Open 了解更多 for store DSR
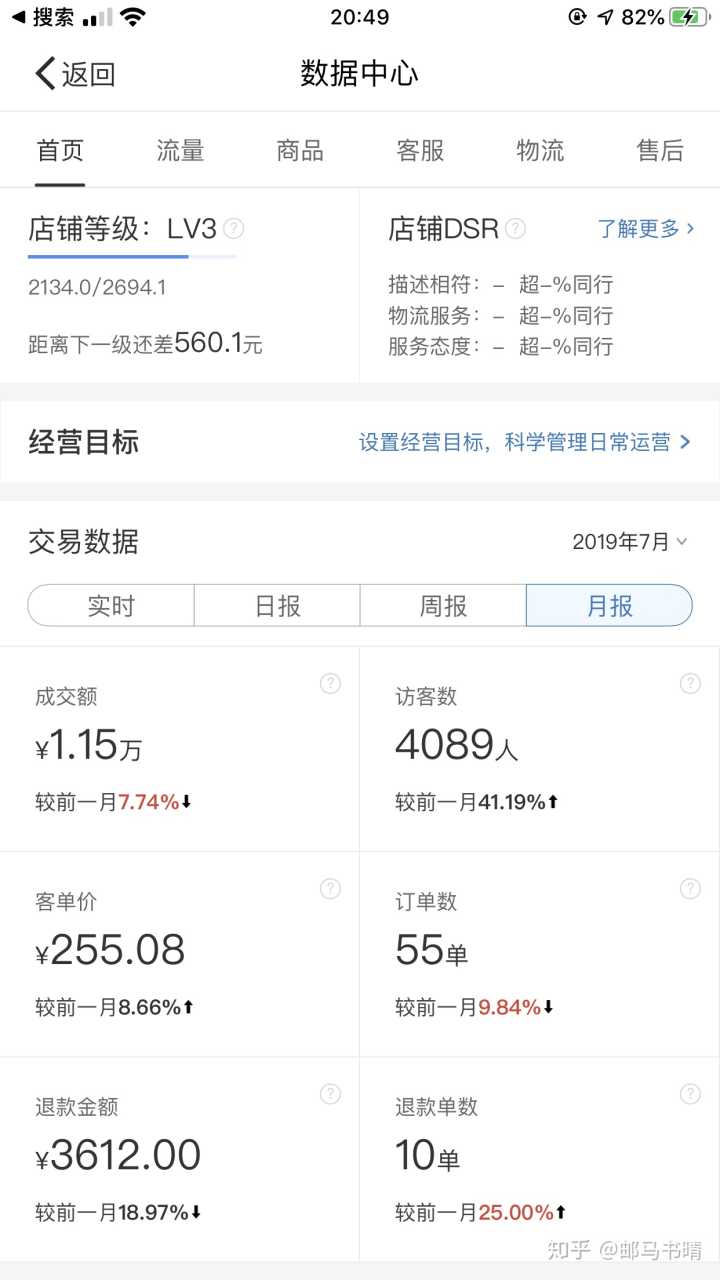 pos(646,229)
